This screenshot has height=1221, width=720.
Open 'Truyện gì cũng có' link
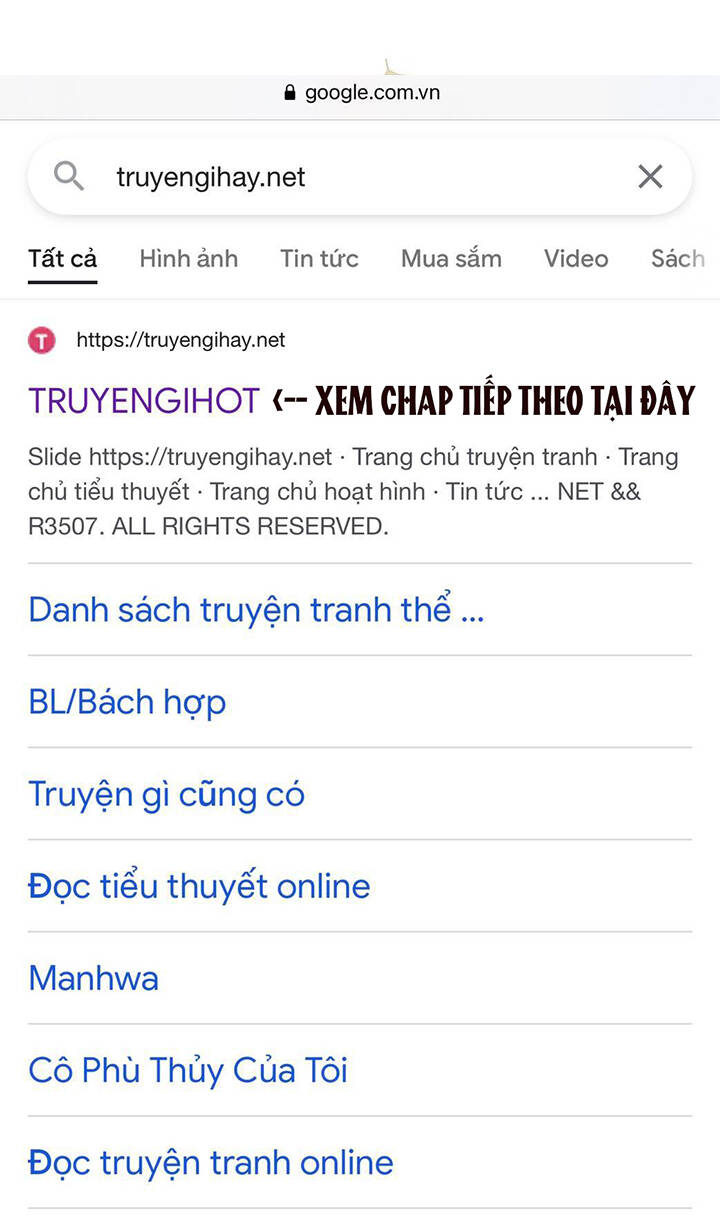tap(166, 793)
